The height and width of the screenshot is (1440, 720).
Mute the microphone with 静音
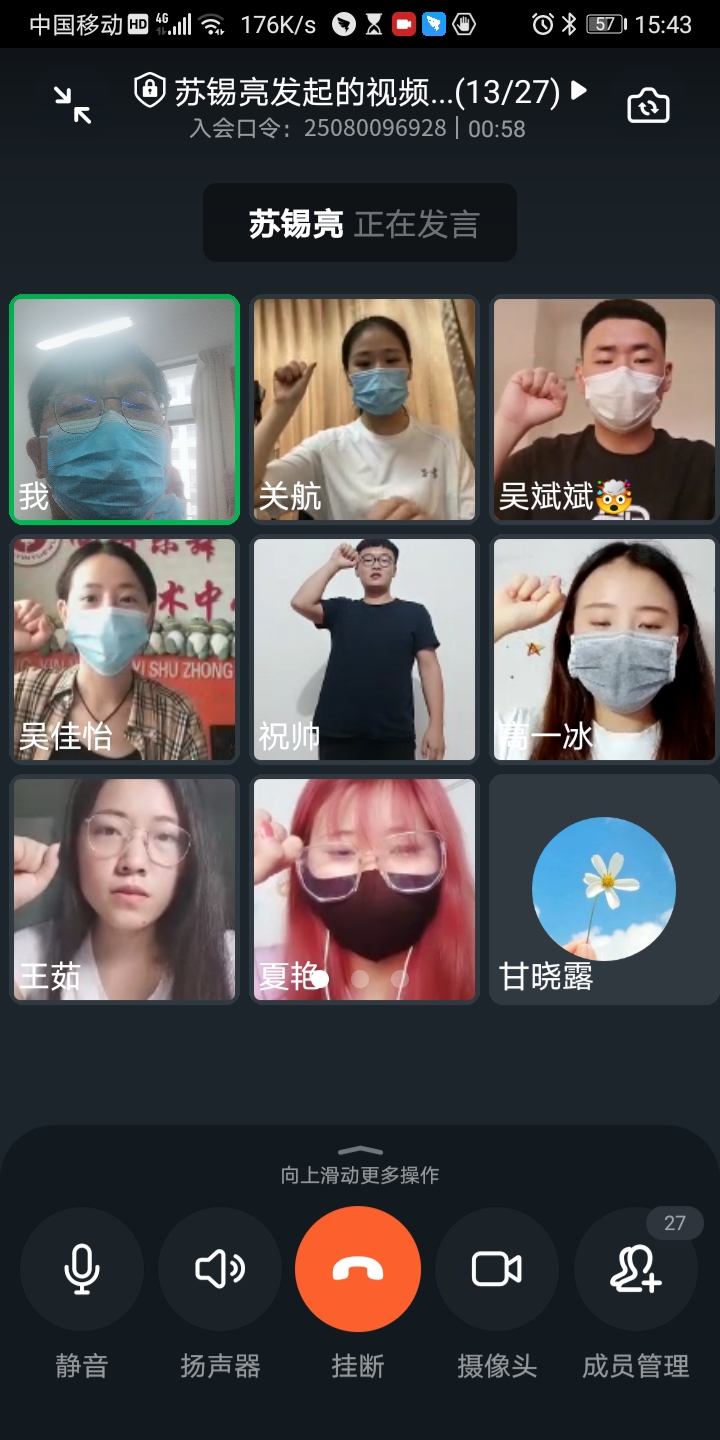(81, 1270)
